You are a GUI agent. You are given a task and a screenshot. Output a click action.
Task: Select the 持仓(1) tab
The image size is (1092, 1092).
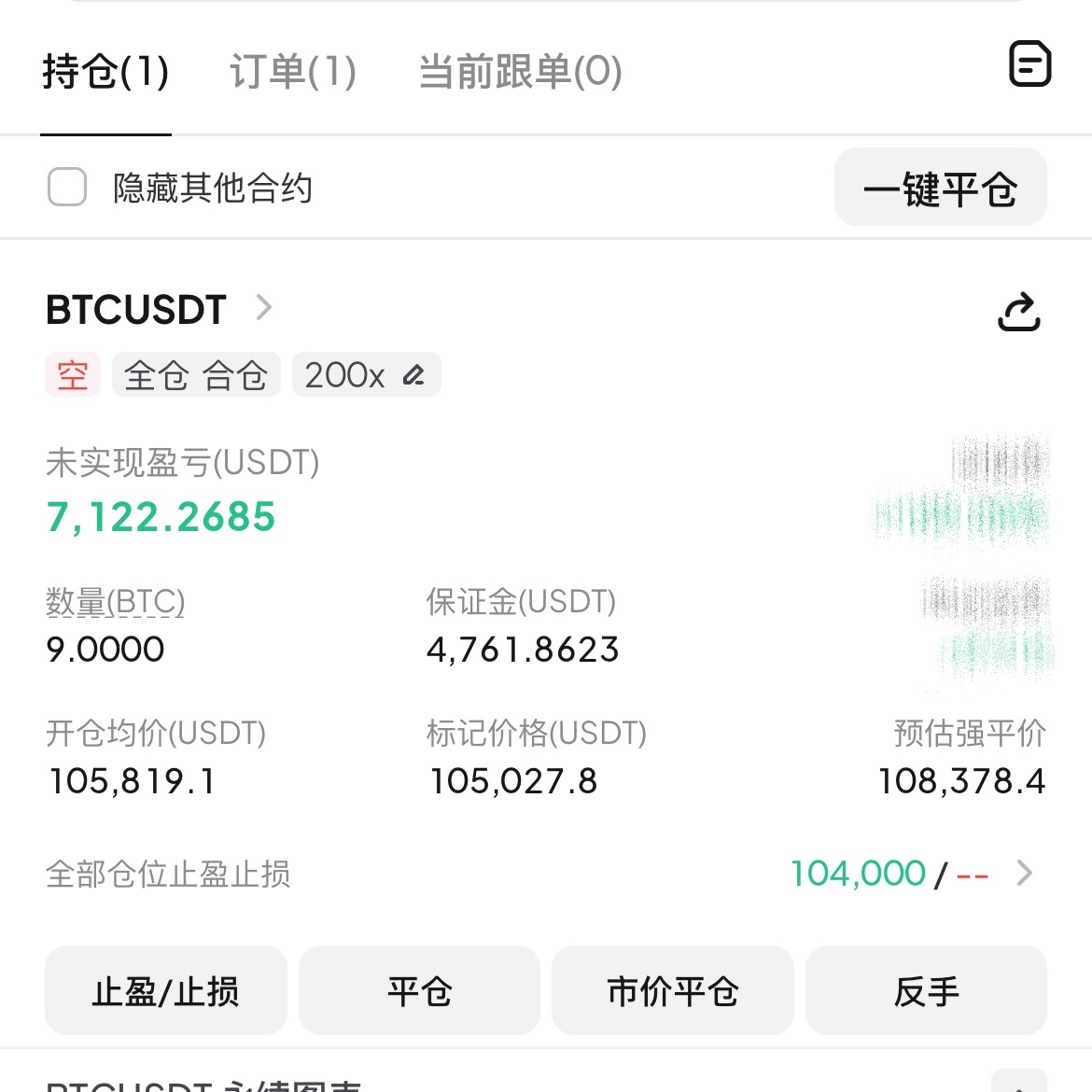105,72
